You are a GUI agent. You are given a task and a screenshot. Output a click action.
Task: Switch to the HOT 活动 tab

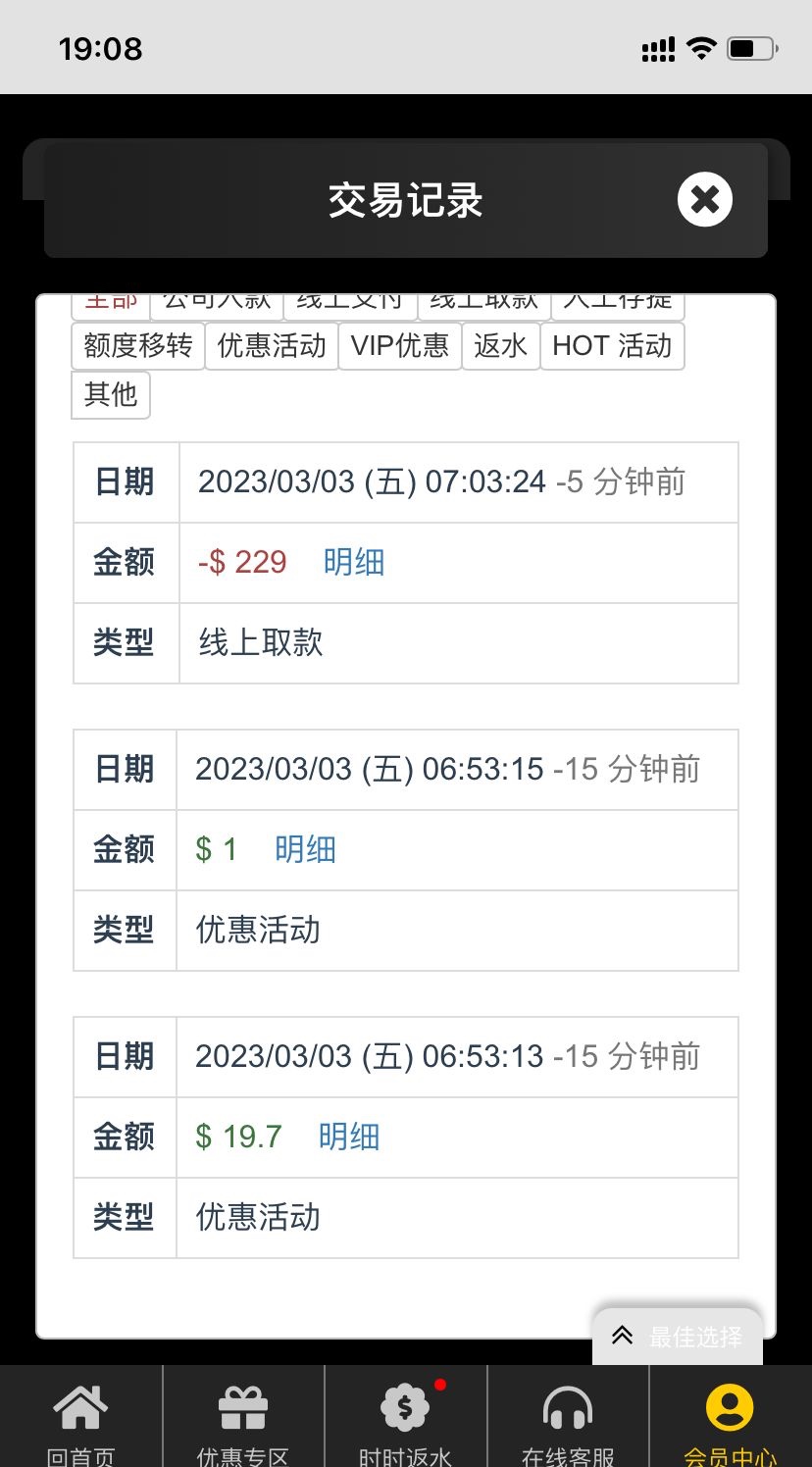[x=612, y=346]
